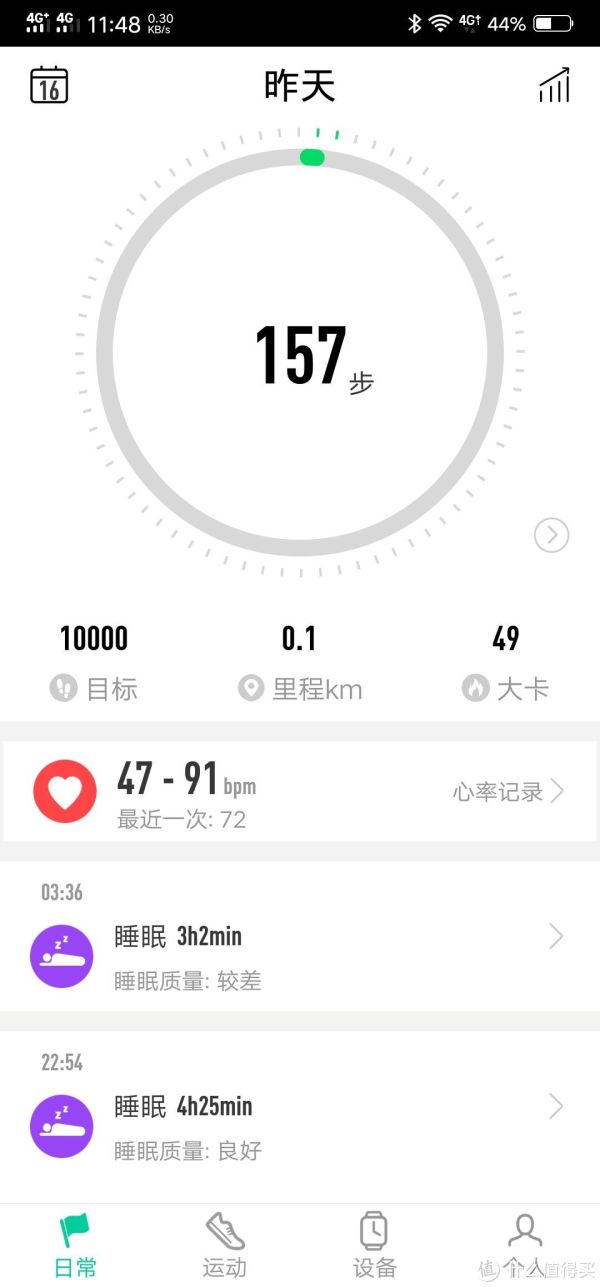Open the calendar date picker icon
This screenshot has width=600, height=1287.
click(49, 85)
